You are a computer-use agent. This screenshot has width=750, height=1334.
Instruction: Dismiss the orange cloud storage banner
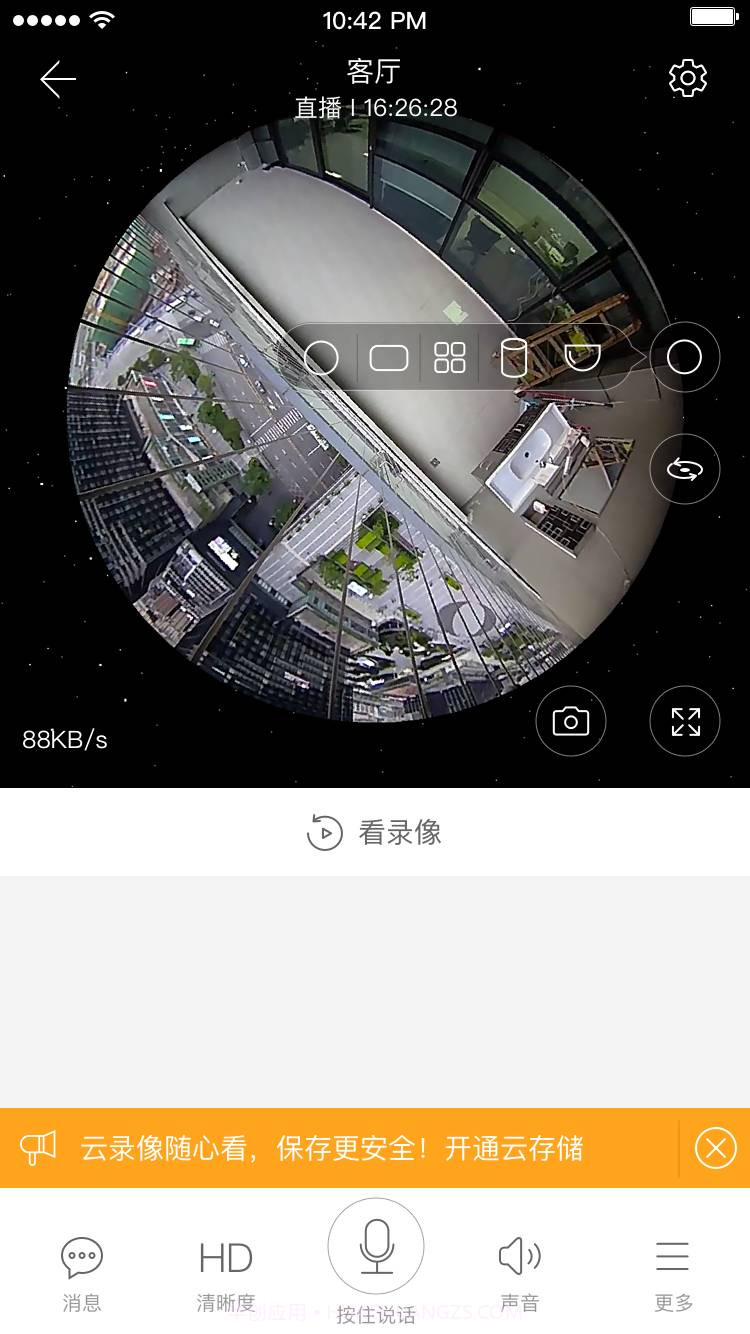(x=715, y=1148)
